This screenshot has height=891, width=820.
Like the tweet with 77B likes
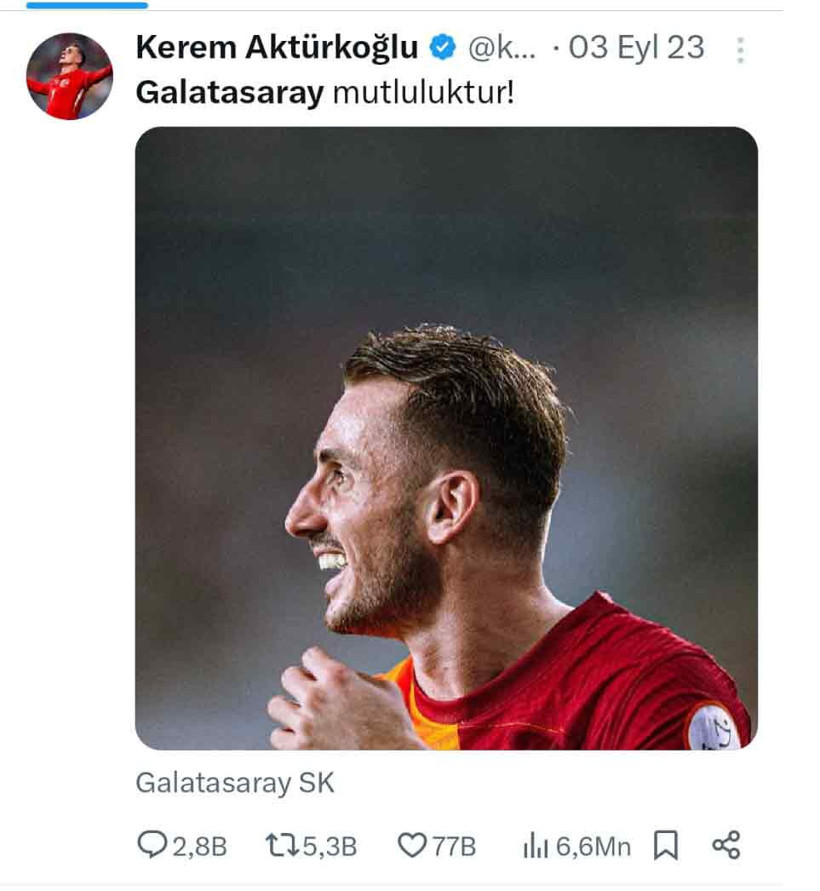tap(412, 846)
